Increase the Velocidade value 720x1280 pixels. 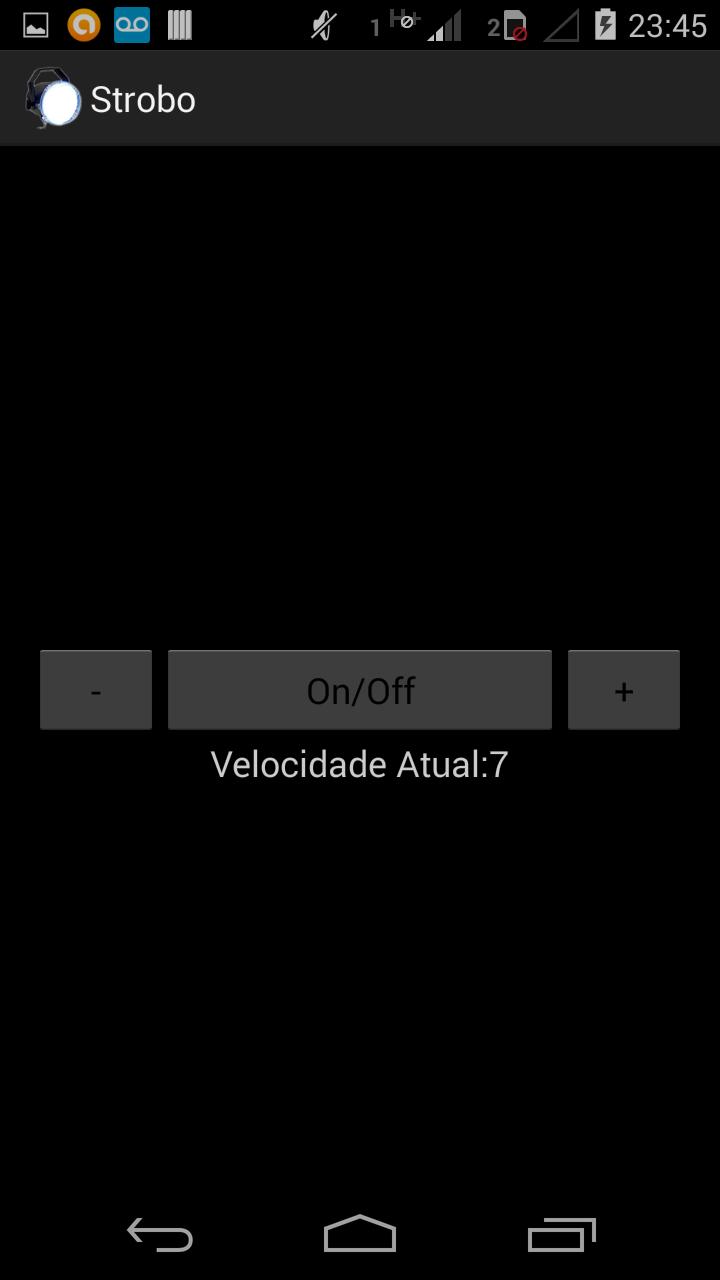click(x=623, y=689)
